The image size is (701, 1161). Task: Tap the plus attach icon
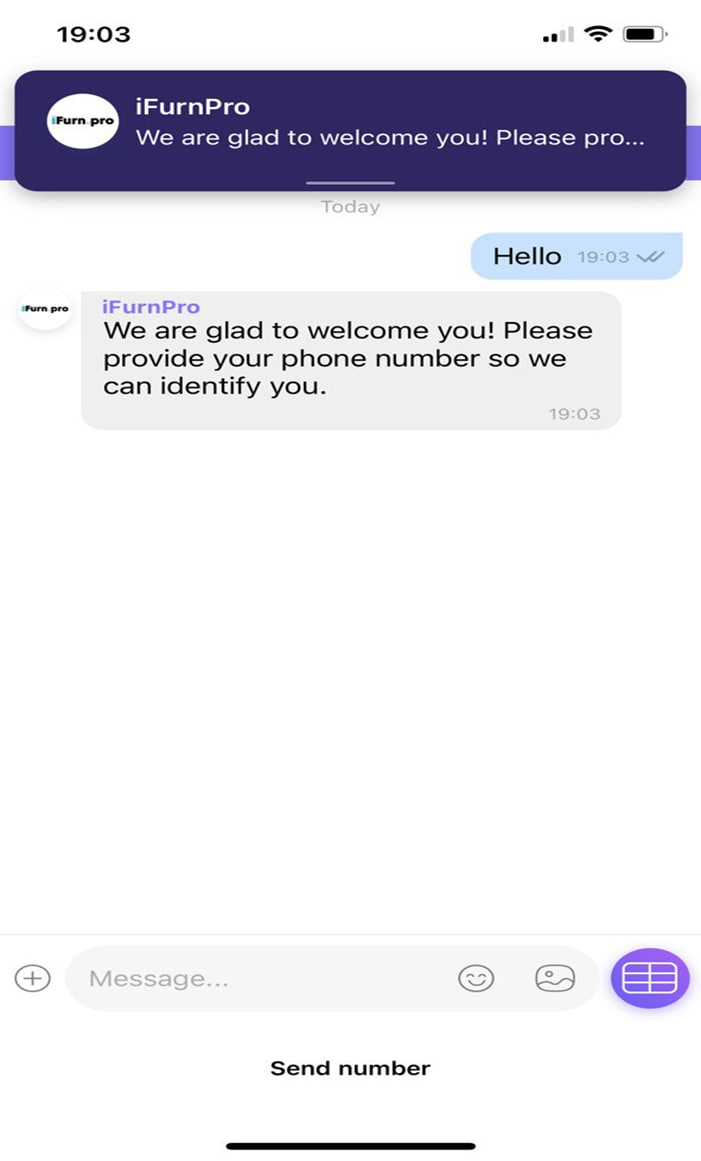(x=33, y=978)
